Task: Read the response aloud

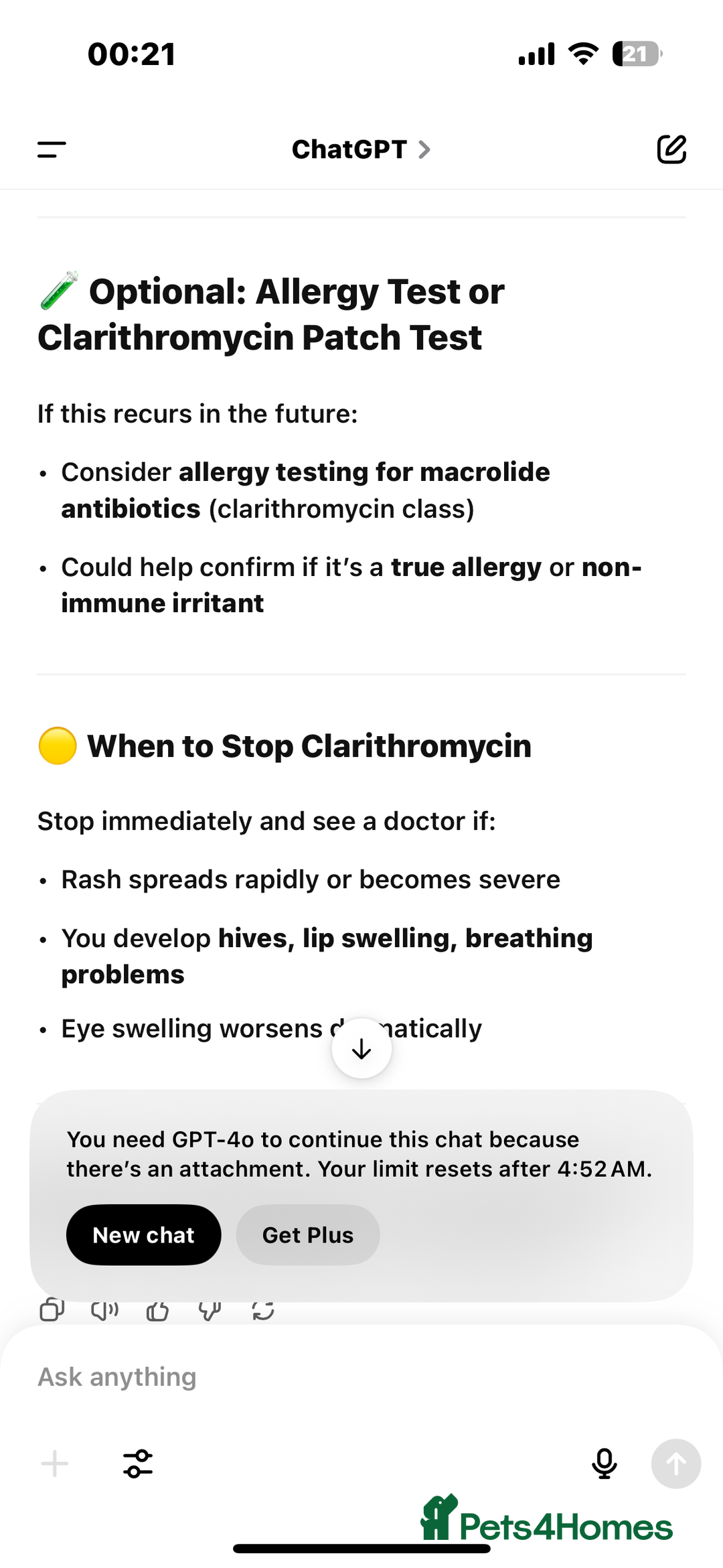Action: coord(104,1309)
